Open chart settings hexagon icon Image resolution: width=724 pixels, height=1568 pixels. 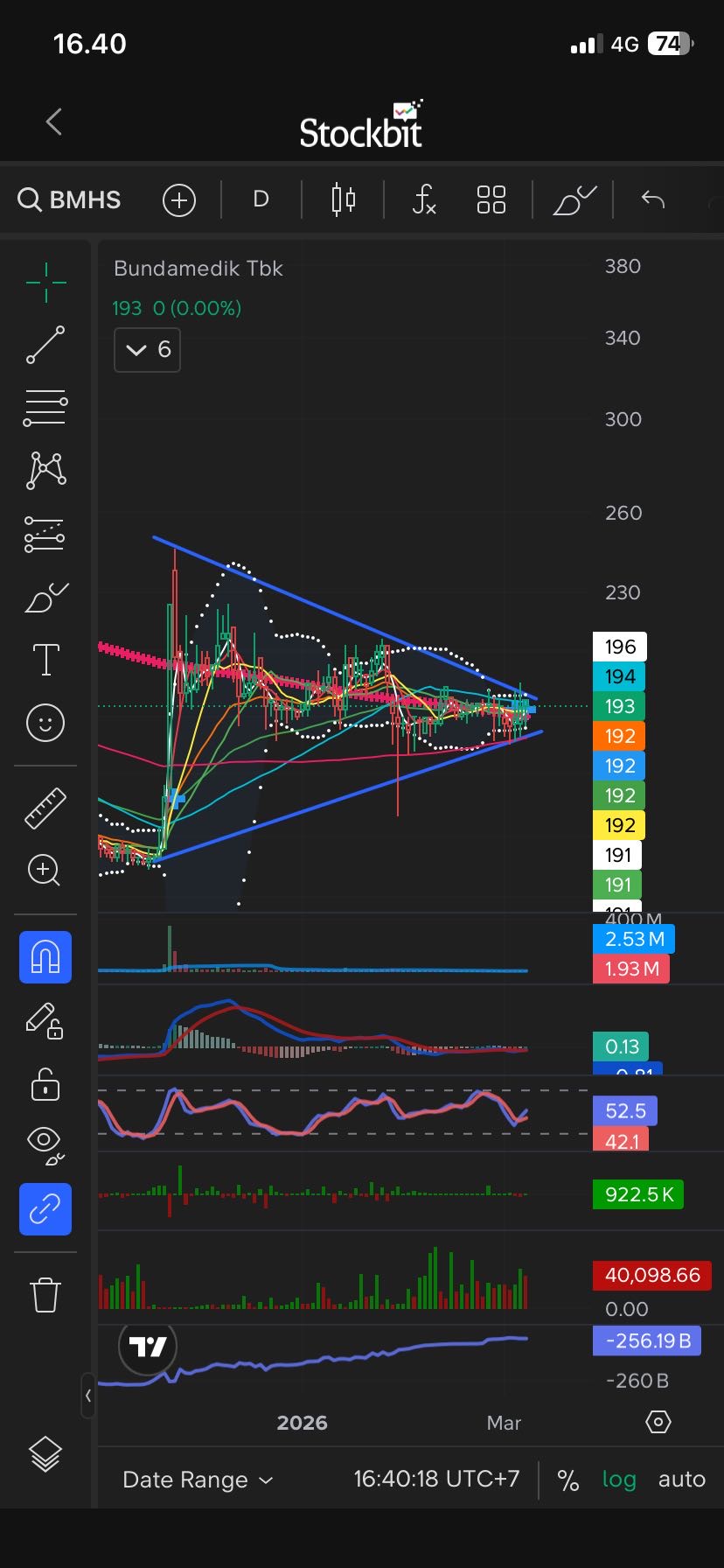tap(658, 1422)
